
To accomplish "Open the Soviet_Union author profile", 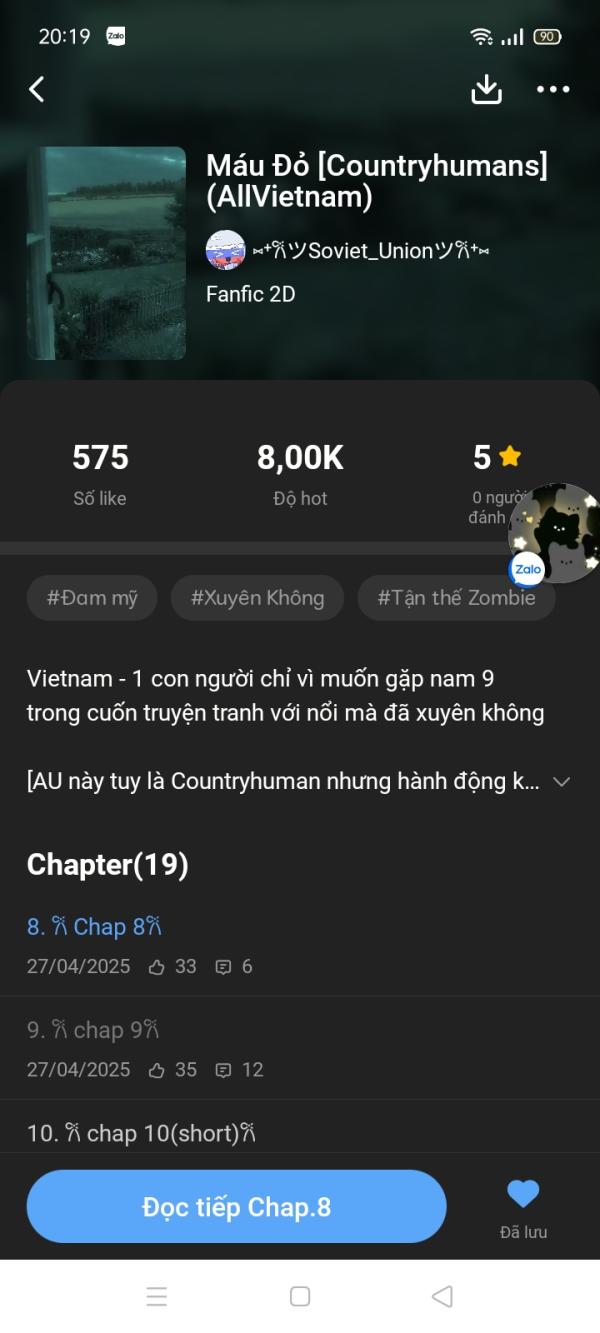I will (348, 250).
